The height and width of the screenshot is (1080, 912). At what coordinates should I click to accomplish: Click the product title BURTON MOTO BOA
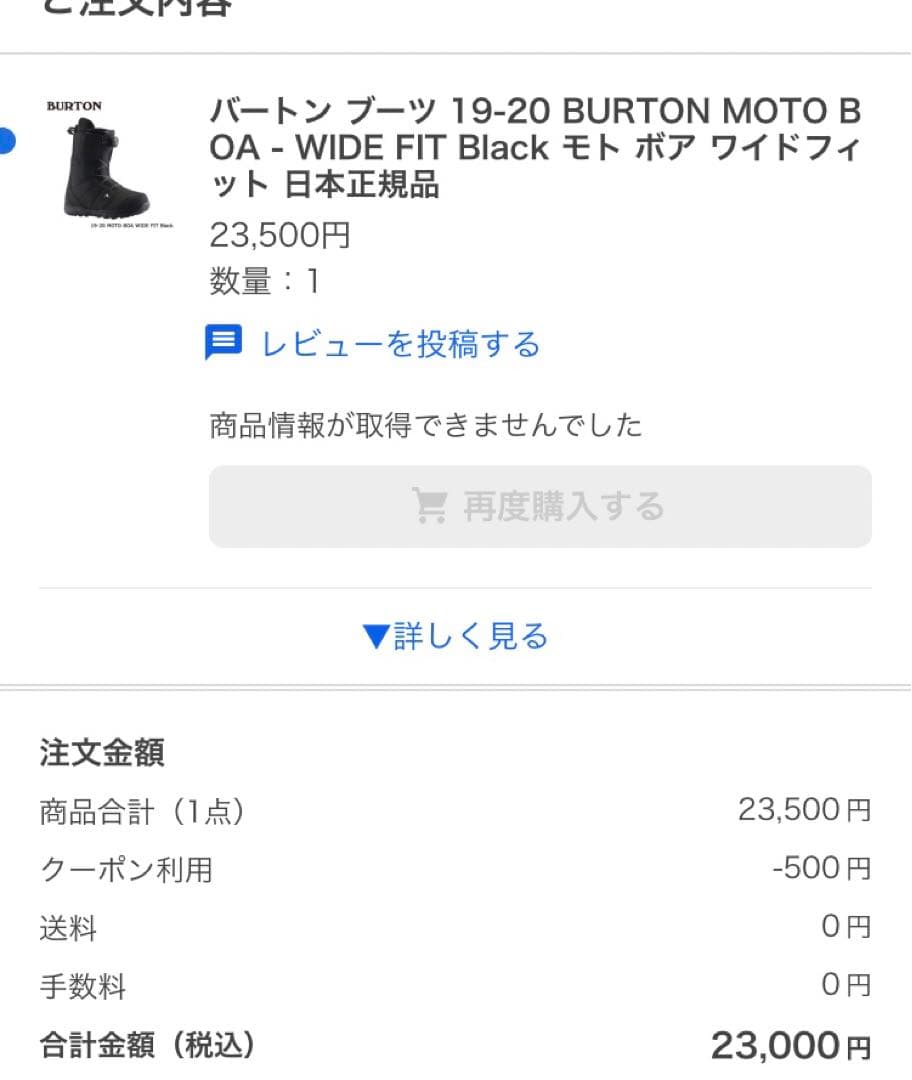click(x=540, y=147)
